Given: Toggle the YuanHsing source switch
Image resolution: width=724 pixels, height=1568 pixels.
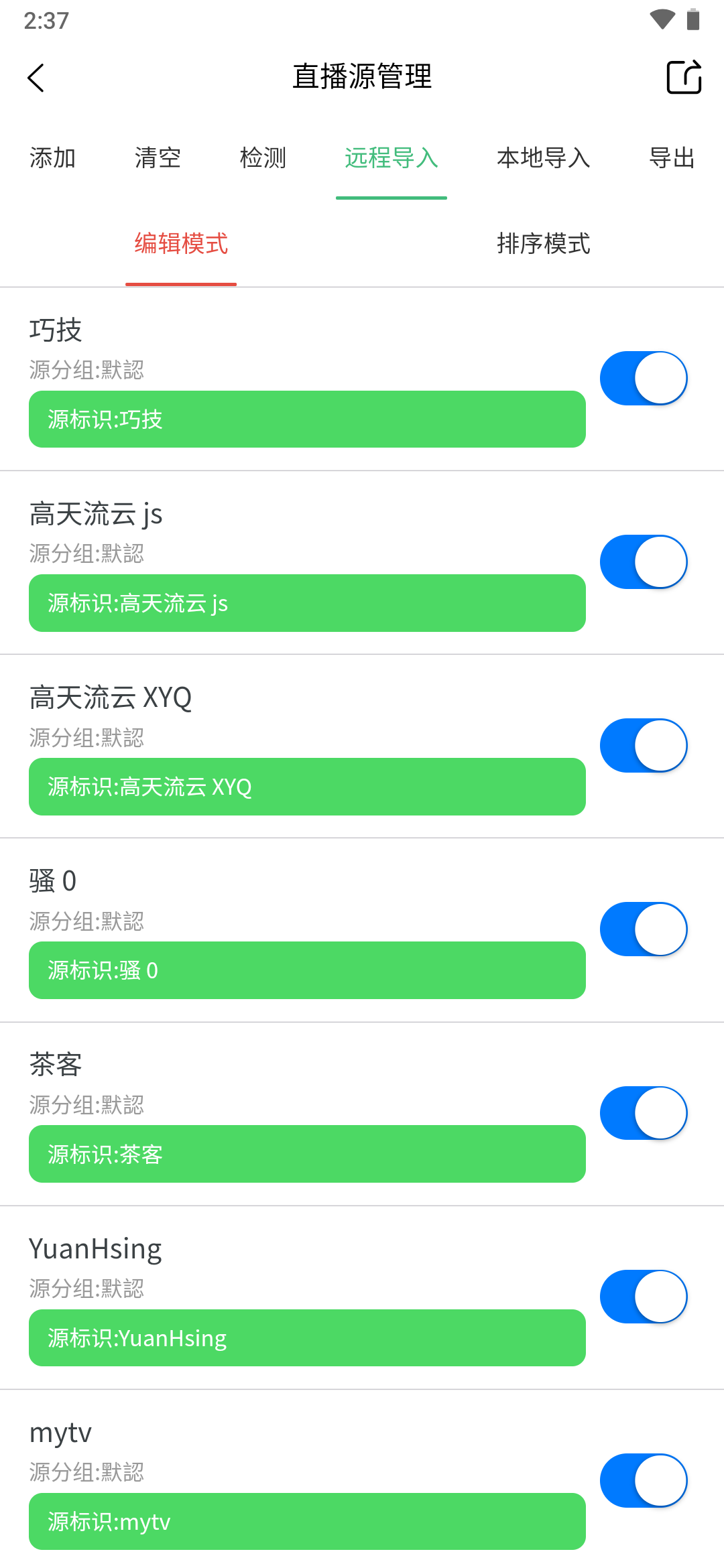Looking at the screenshot, I should [643, 1295].
